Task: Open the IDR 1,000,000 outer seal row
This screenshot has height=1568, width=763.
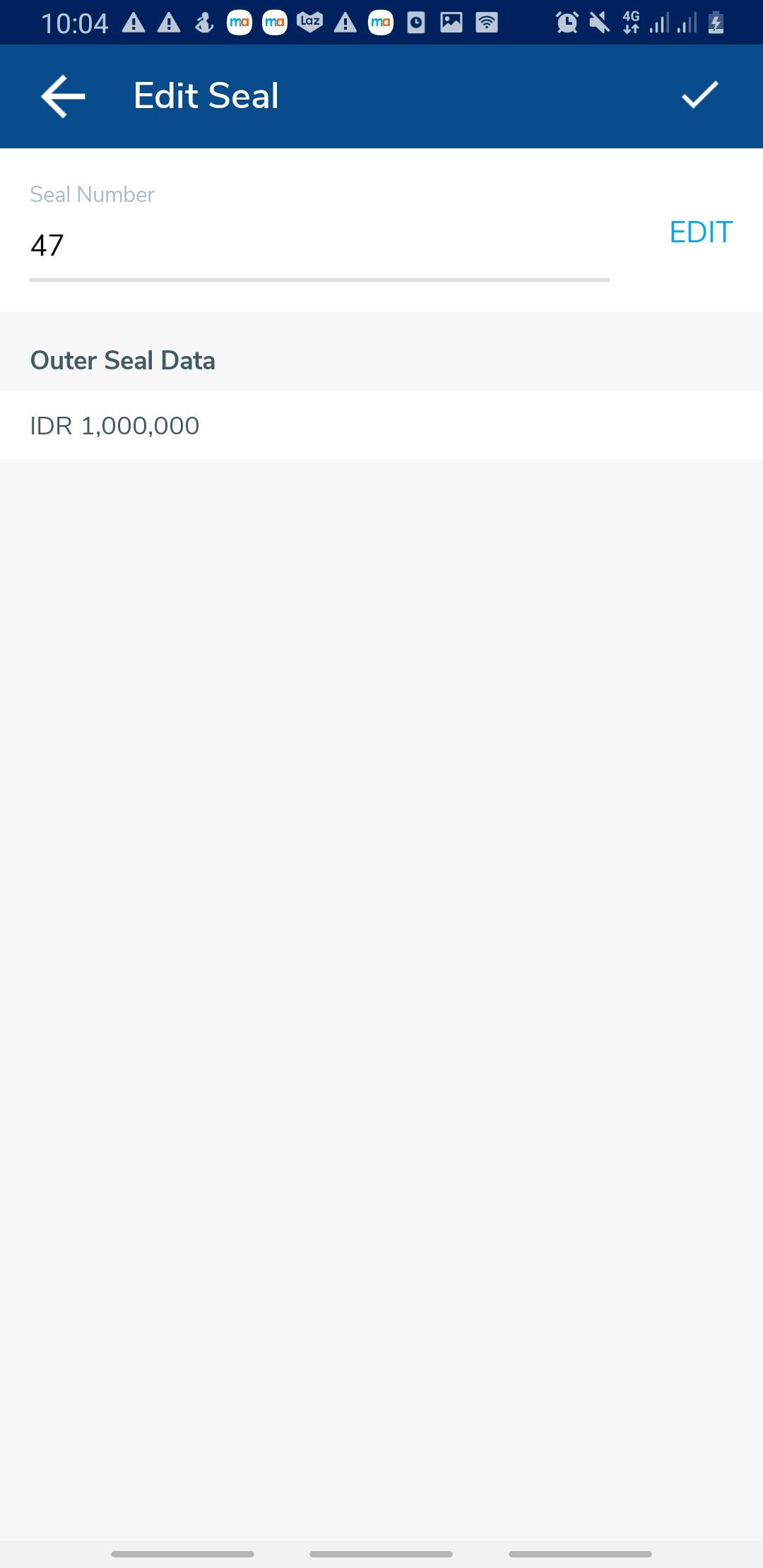Action: pos(381,426)
